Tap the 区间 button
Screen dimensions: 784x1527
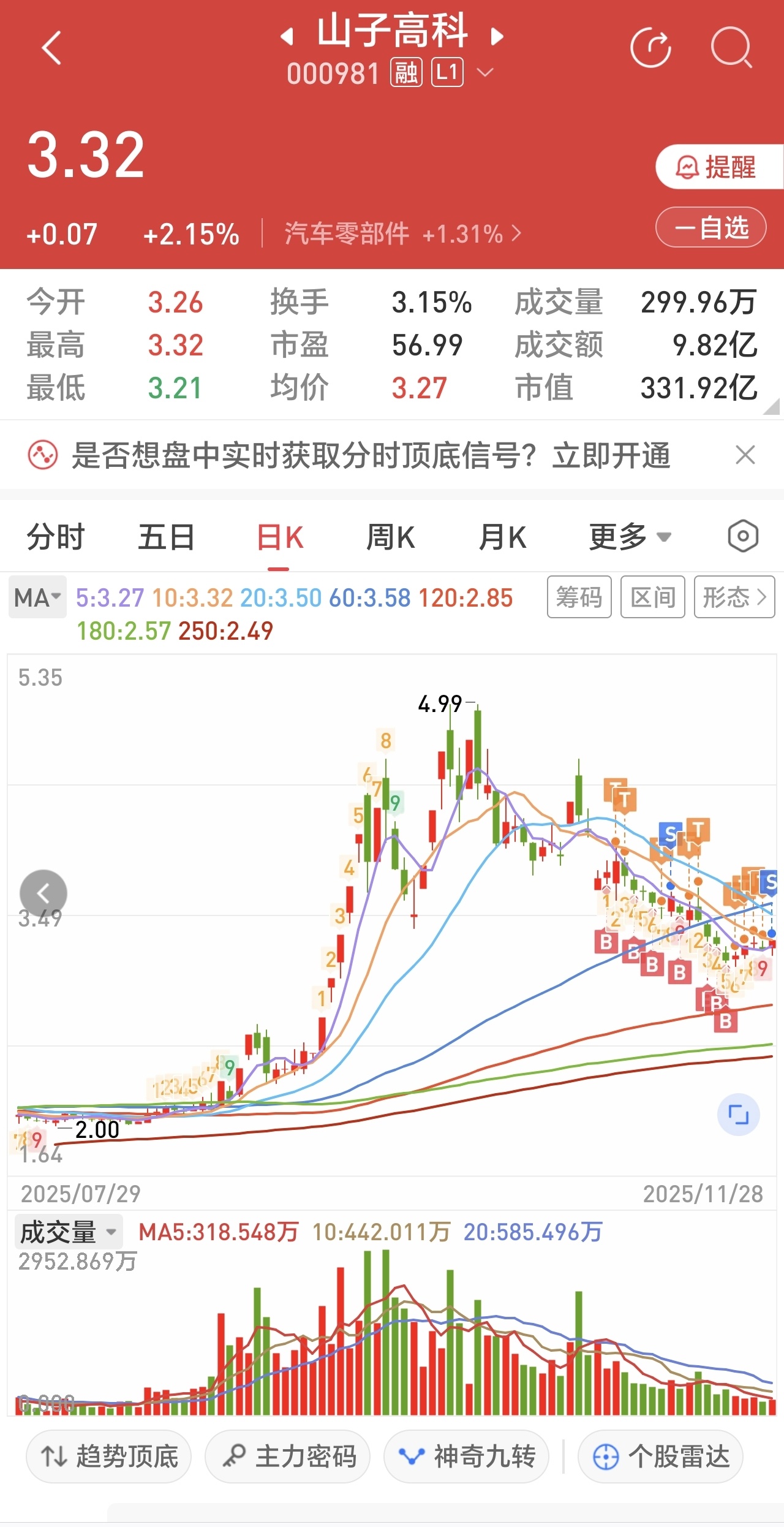(x=653, y=597)
